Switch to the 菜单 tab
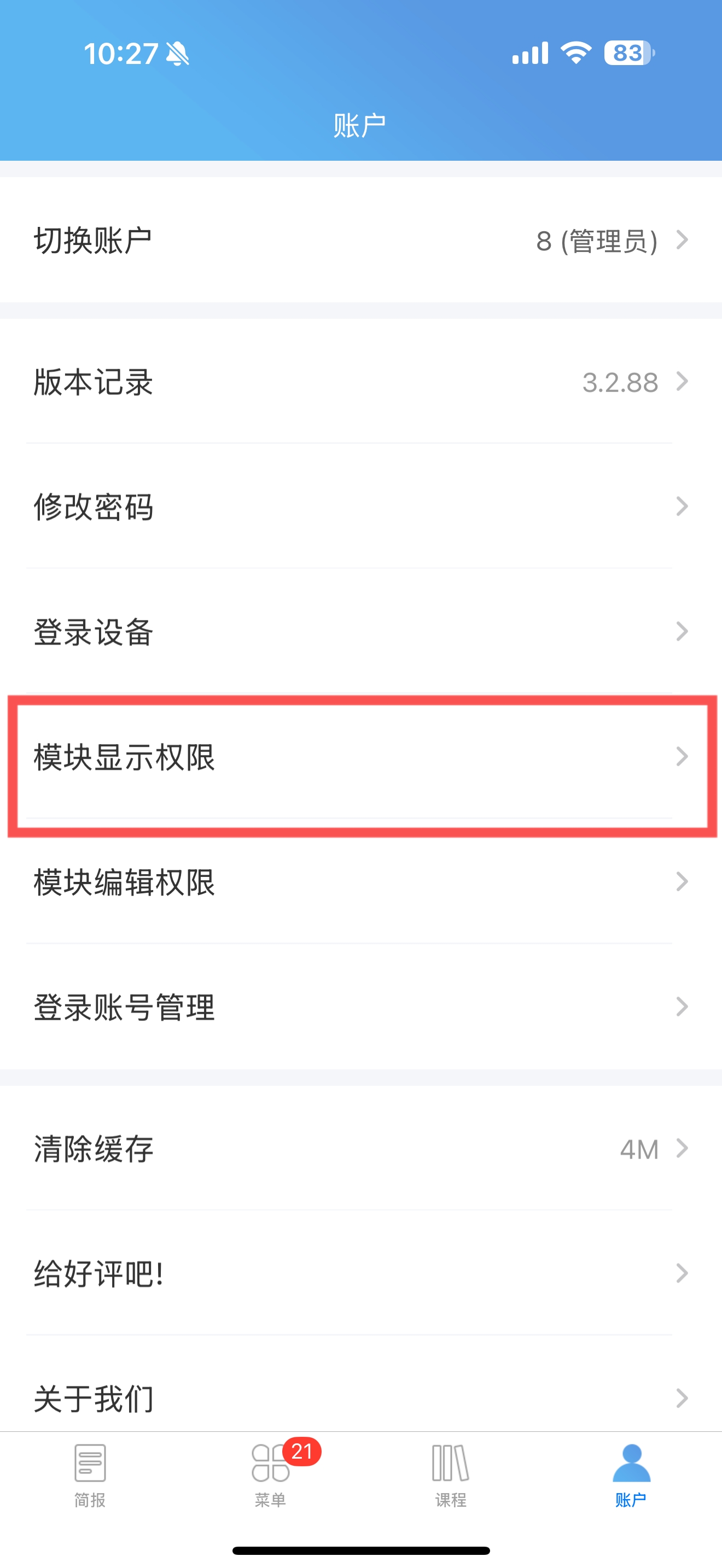Image resolution: width=722 pixels, height=1568 pixels. (270, 1475)
